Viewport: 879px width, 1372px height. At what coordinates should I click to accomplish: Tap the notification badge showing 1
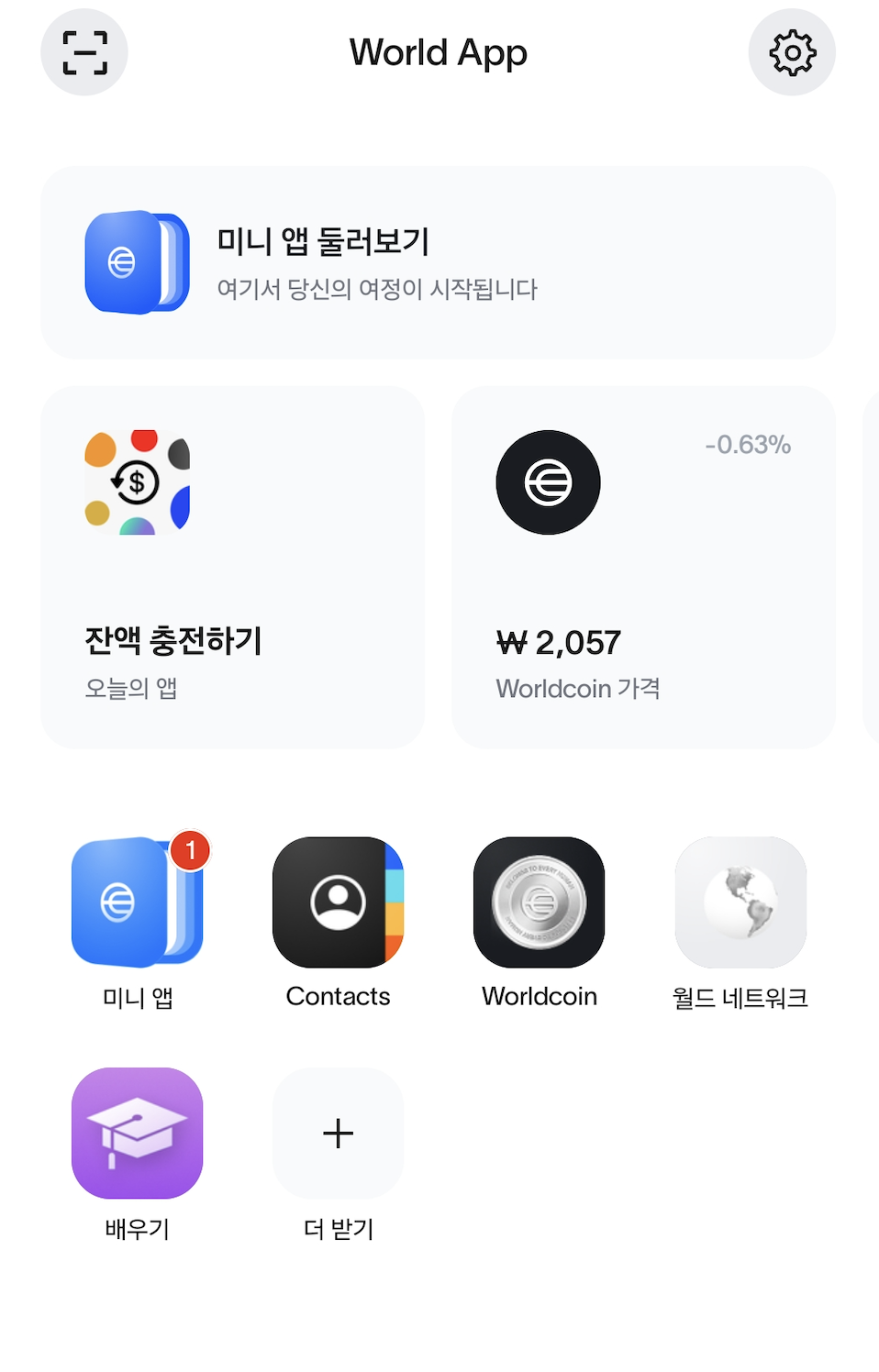coord(190,851)
